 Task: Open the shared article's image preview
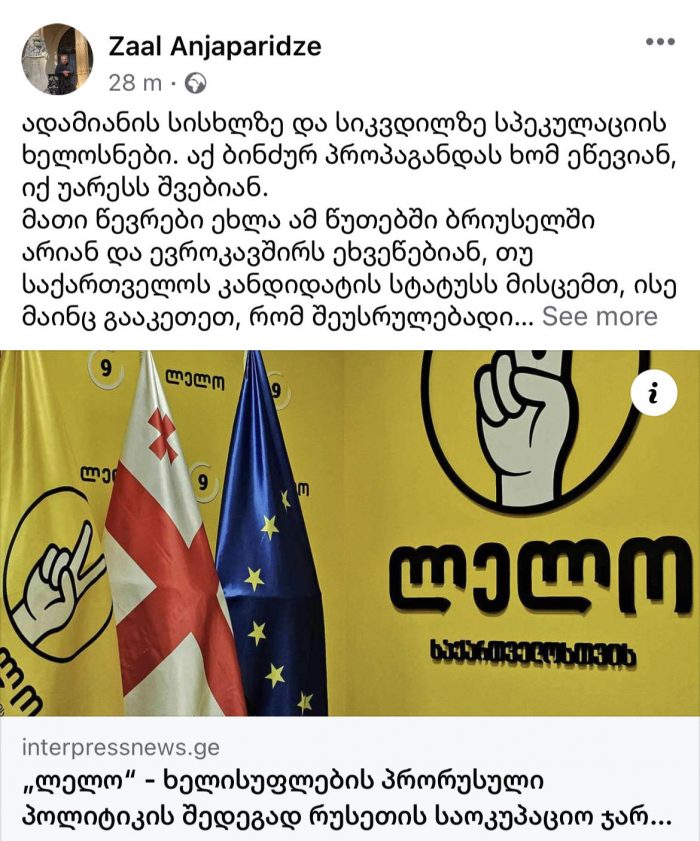pos(350,532)
